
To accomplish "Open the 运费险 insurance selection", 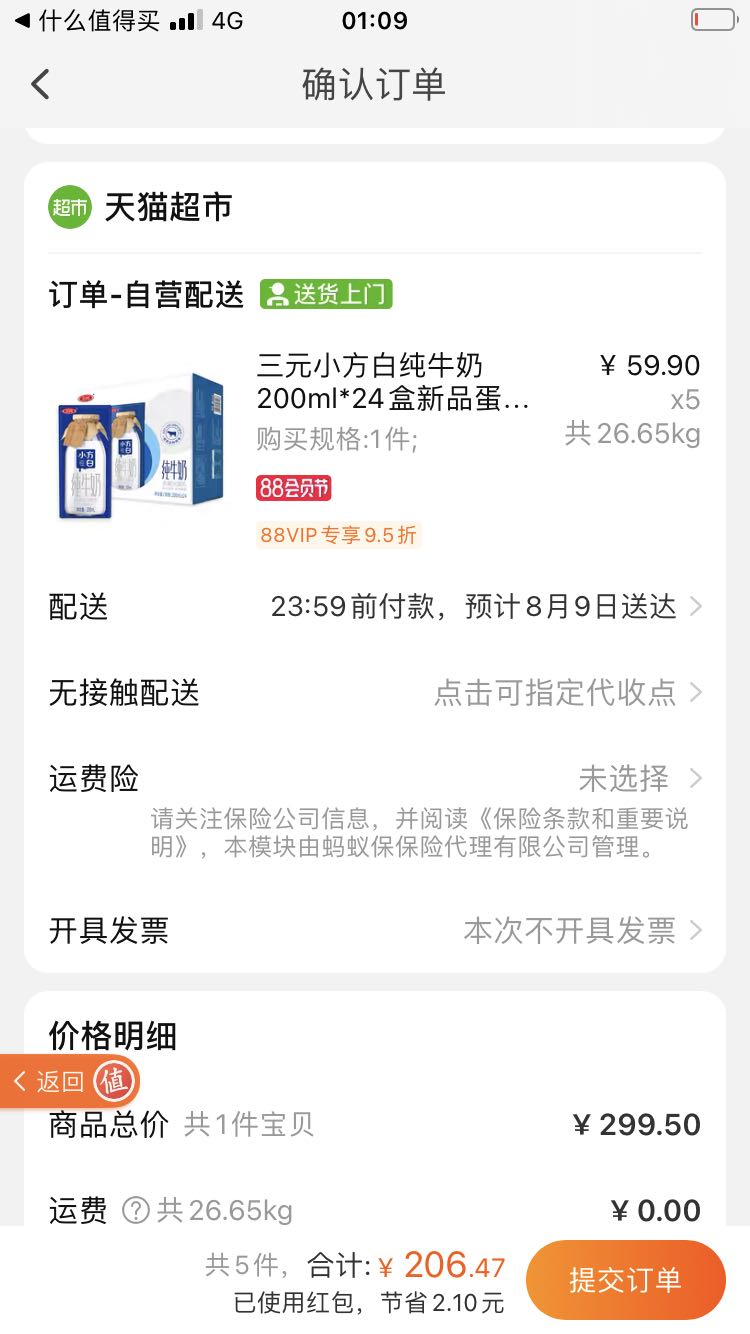I will [x=375, y=778].
